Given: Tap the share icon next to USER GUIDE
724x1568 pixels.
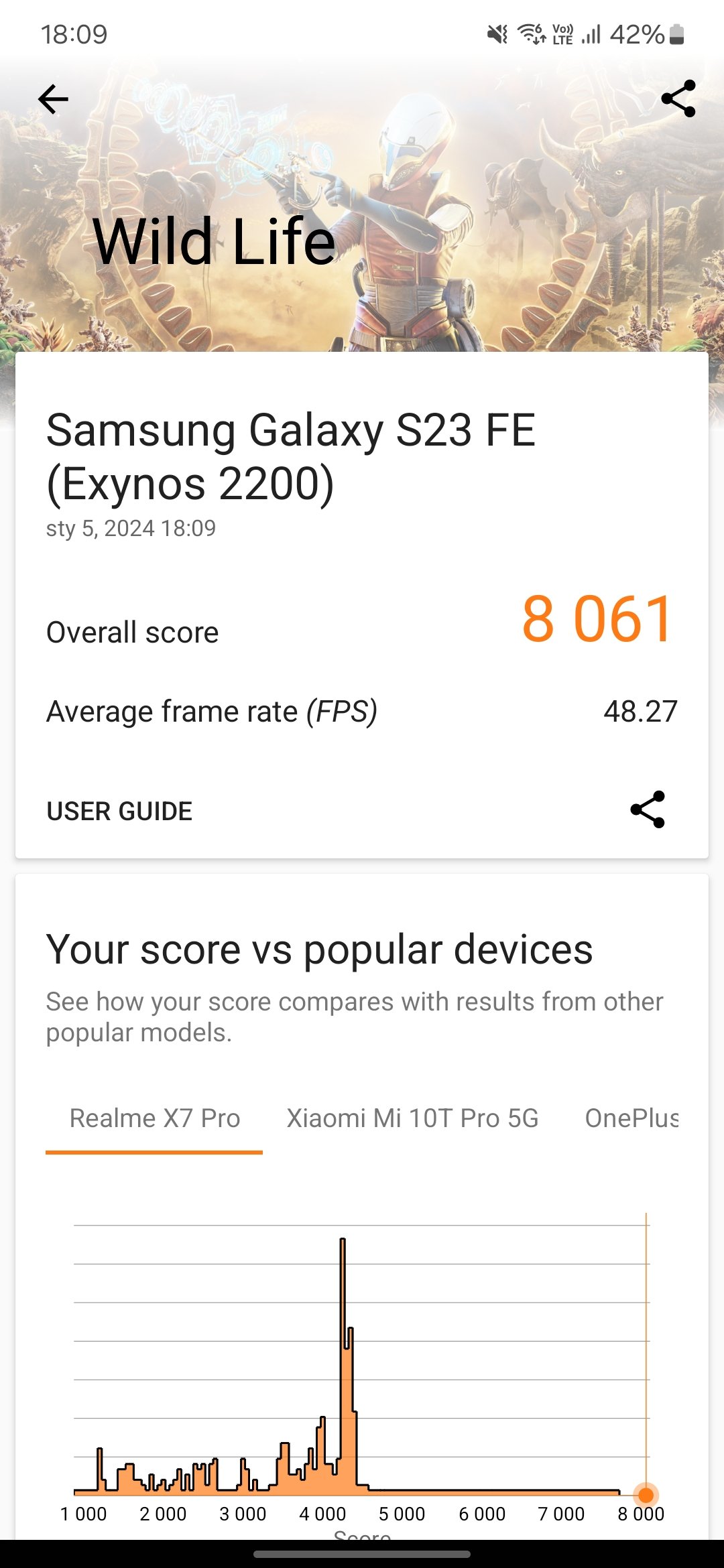Looking at the screenshot, I should [648, 809].
